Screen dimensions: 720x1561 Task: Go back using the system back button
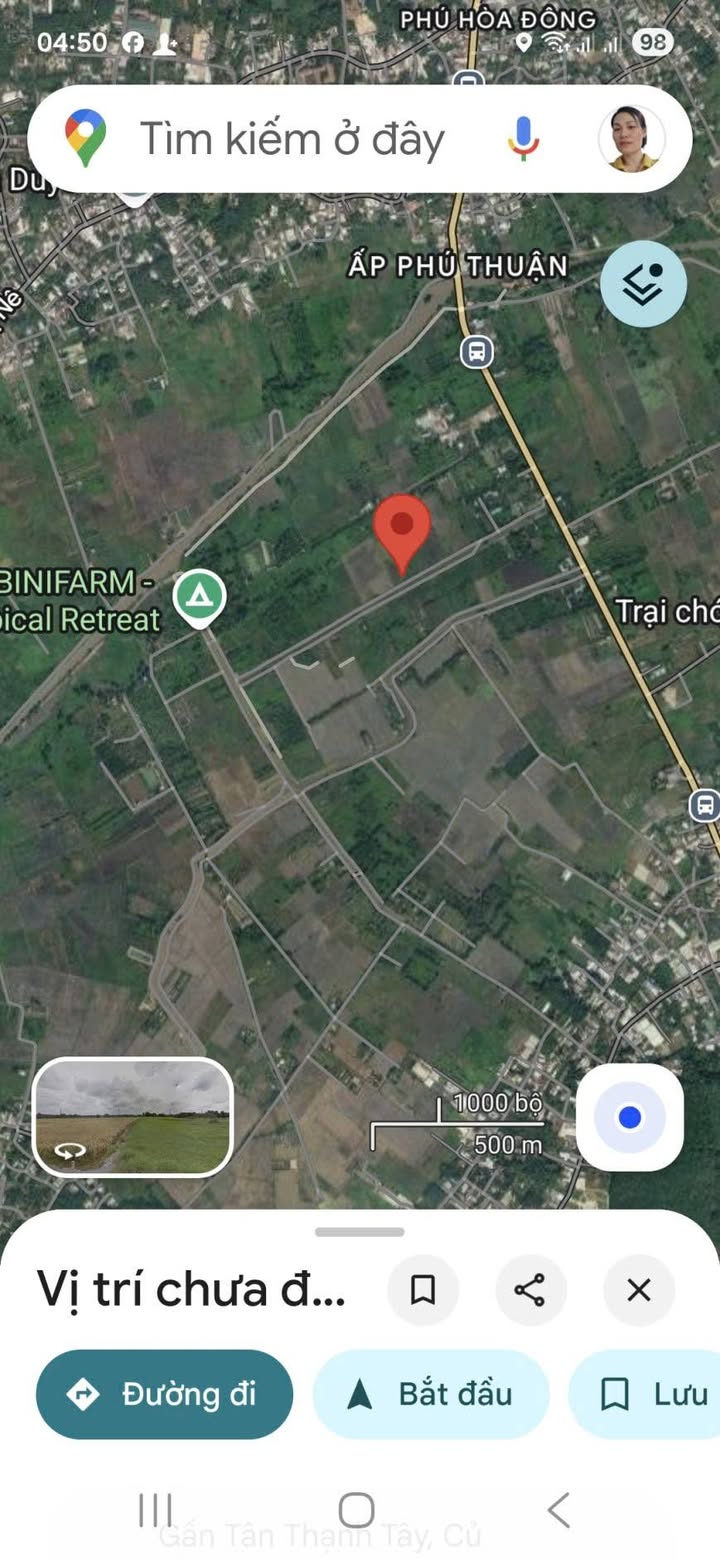point(559,1510)
